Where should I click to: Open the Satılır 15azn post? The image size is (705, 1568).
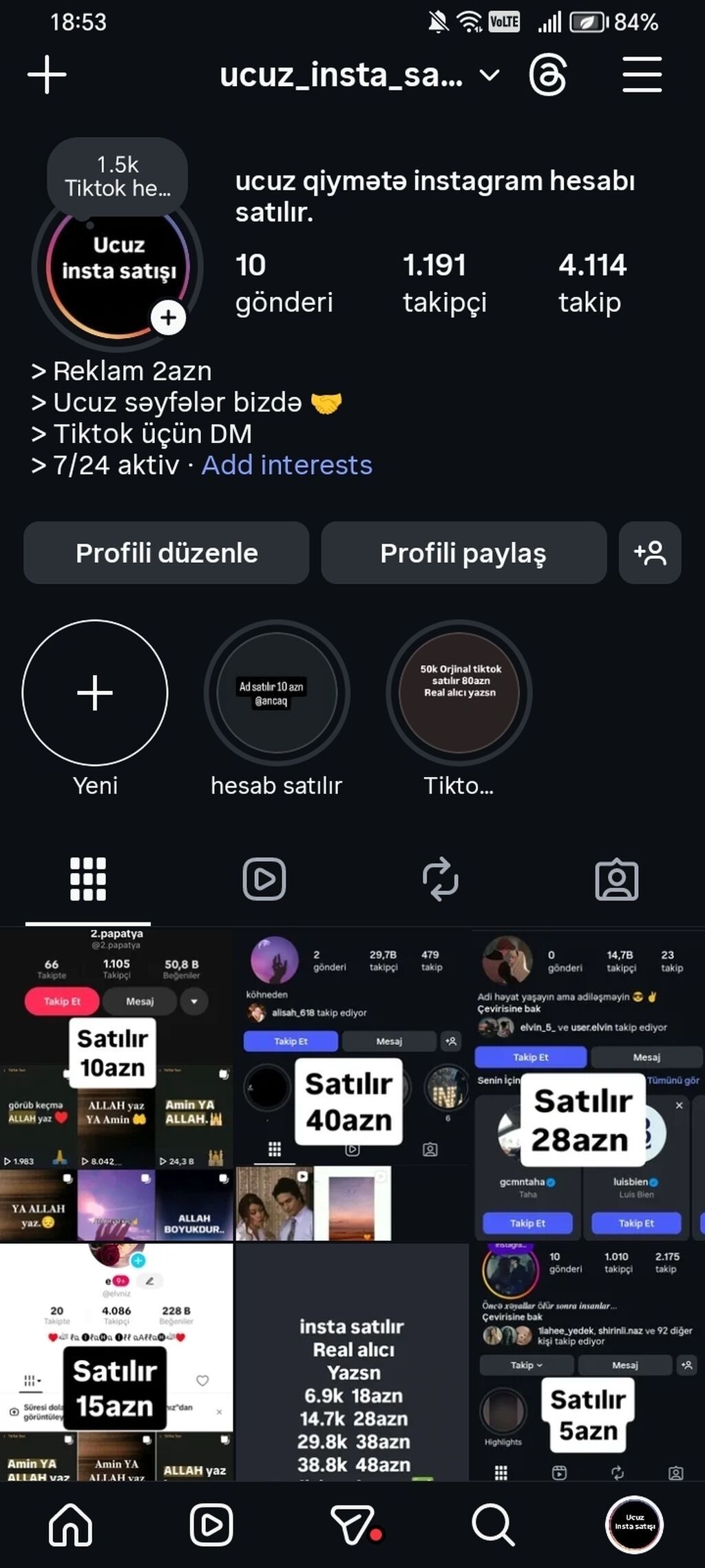click(x=116, y=1361)
